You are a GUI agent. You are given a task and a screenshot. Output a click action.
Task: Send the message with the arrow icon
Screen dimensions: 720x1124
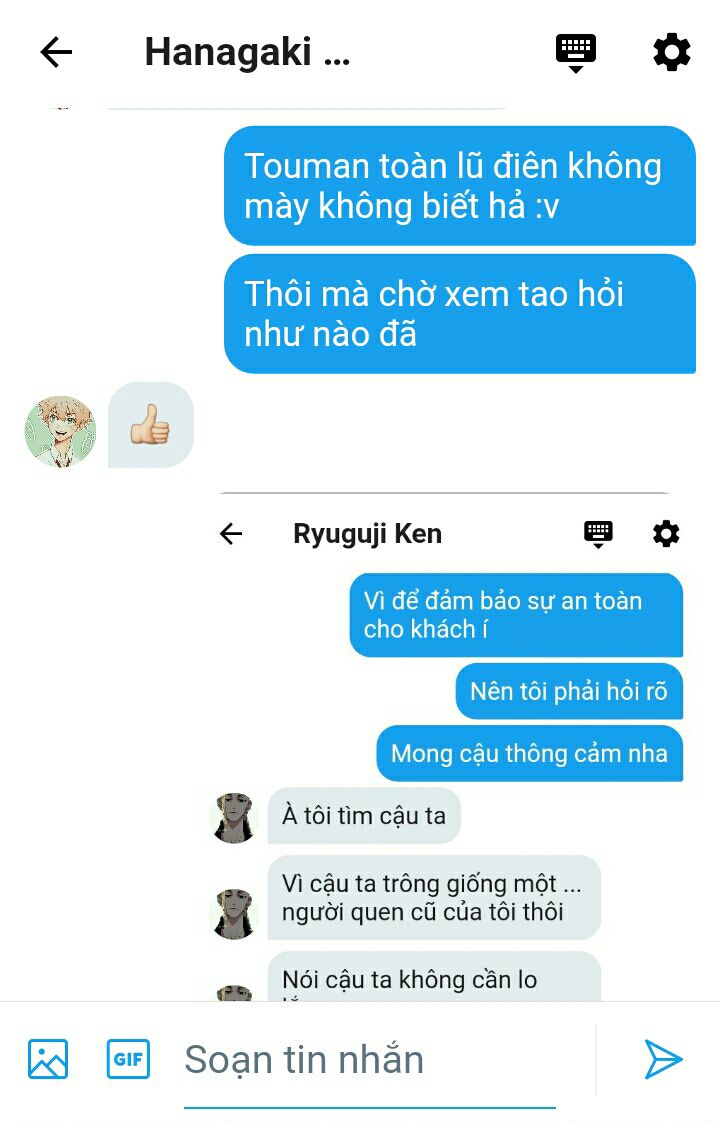point(662,1059)
